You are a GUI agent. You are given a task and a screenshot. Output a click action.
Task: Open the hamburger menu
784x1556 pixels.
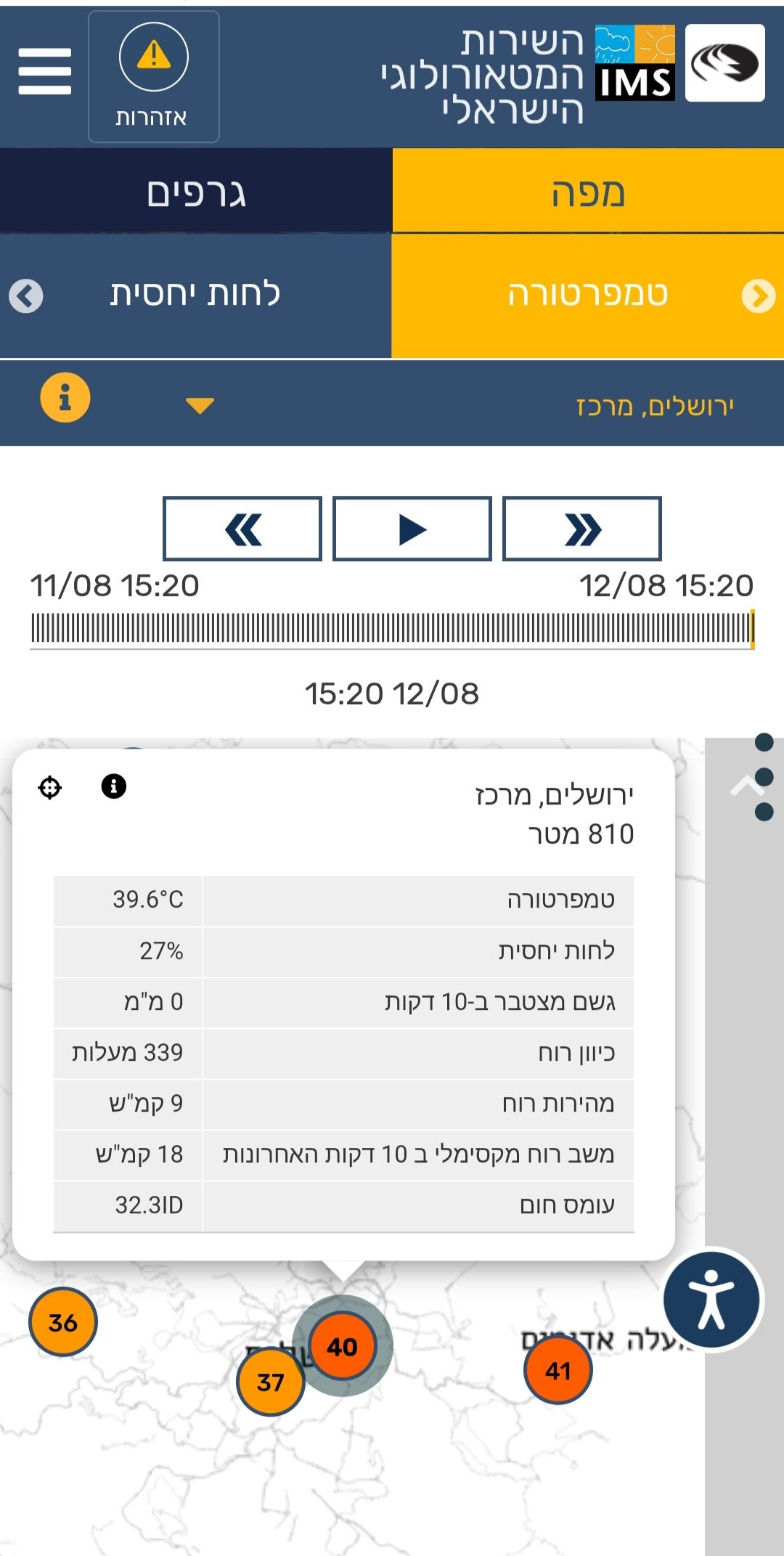coord(45,71)
